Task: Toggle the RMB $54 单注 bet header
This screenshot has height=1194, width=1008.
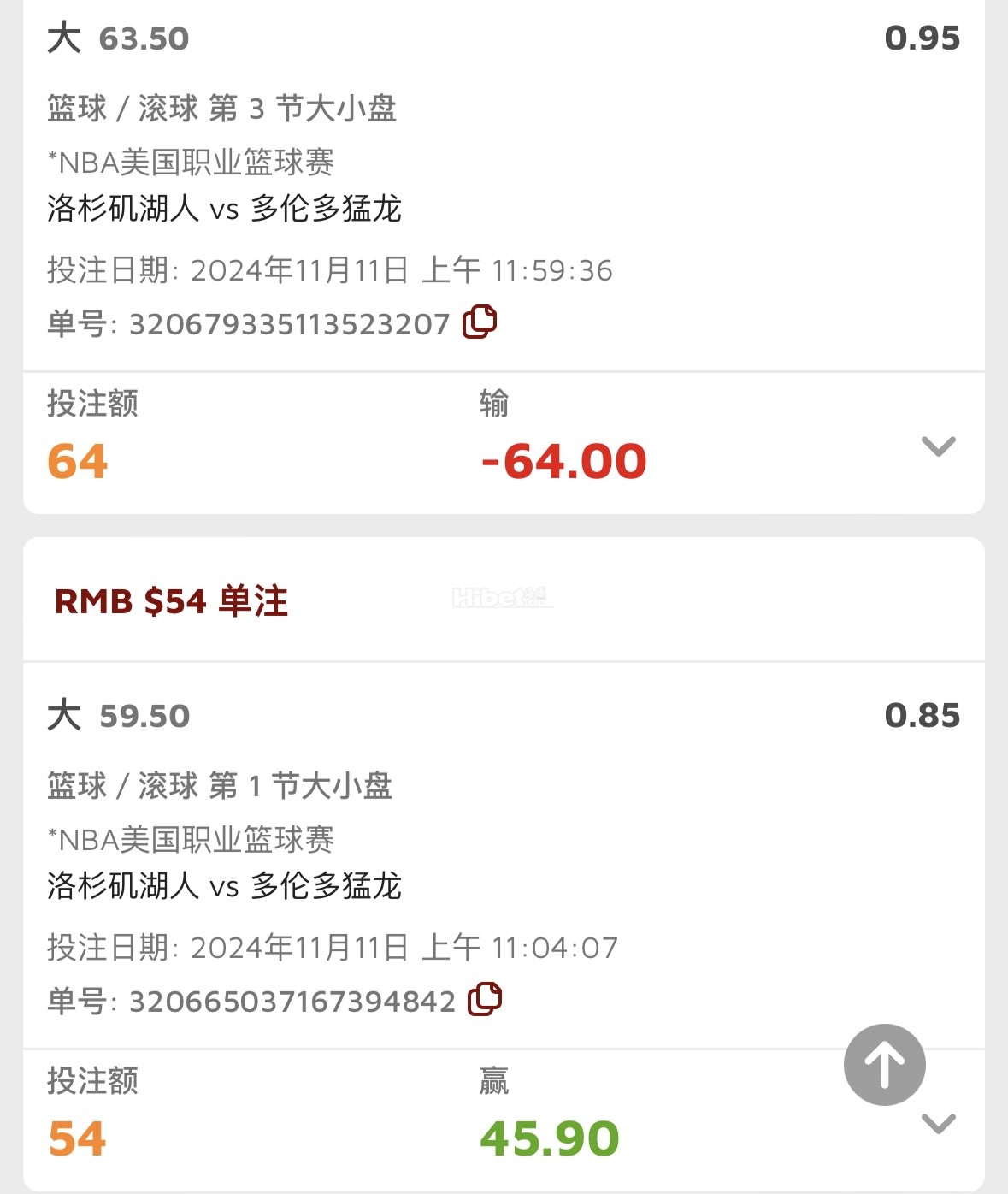Action: (171, 599)
